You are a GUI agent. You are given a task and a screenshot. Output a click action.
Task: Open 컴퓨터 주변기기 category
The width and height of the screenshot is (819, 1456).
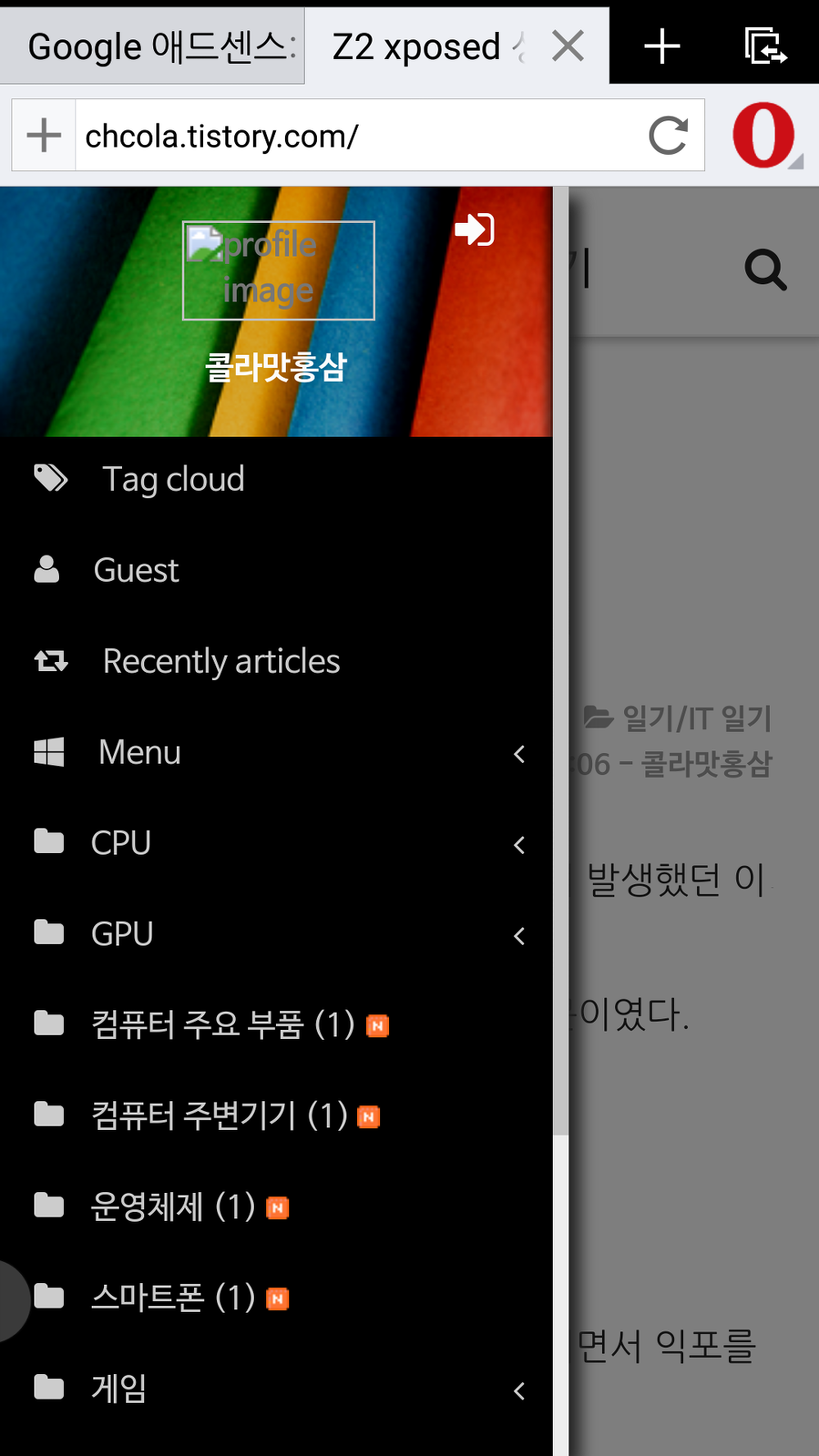point(219,1116)
